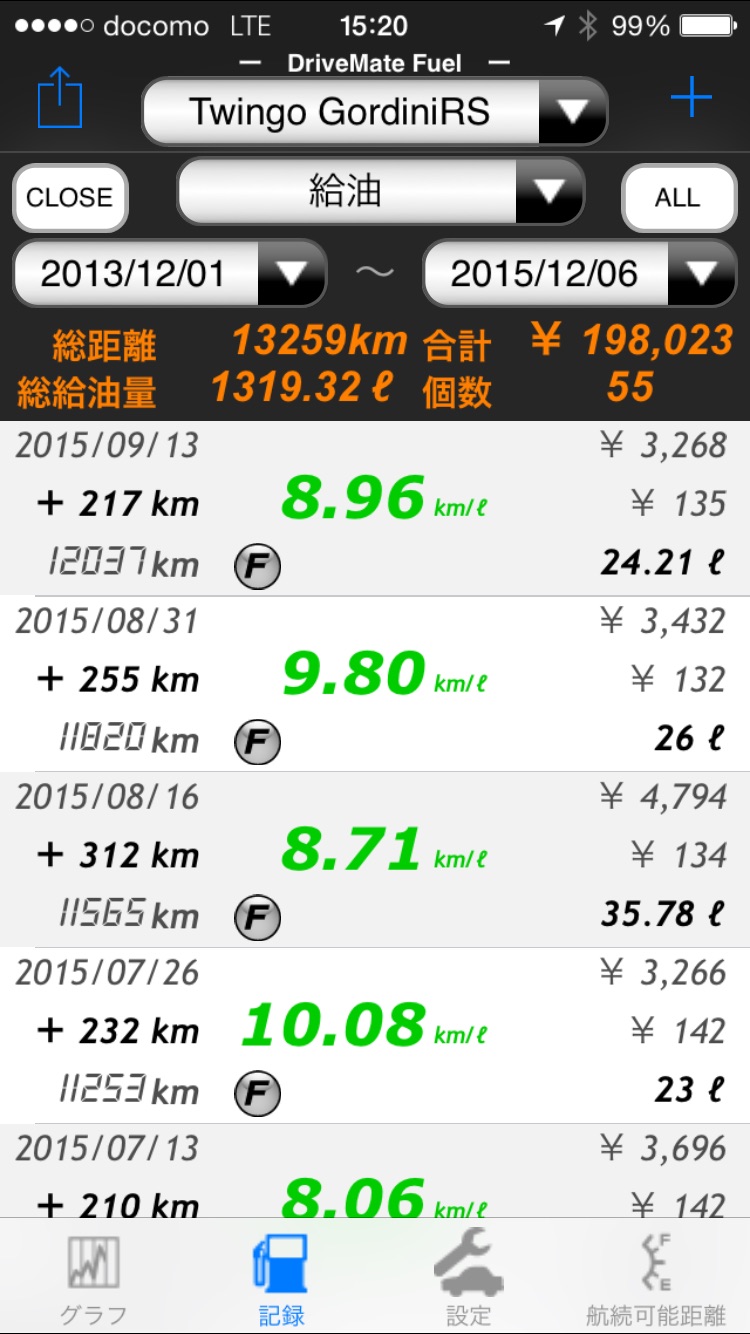Change the end date 2015/12/06
750x1334 pixels.
[580, 273]
